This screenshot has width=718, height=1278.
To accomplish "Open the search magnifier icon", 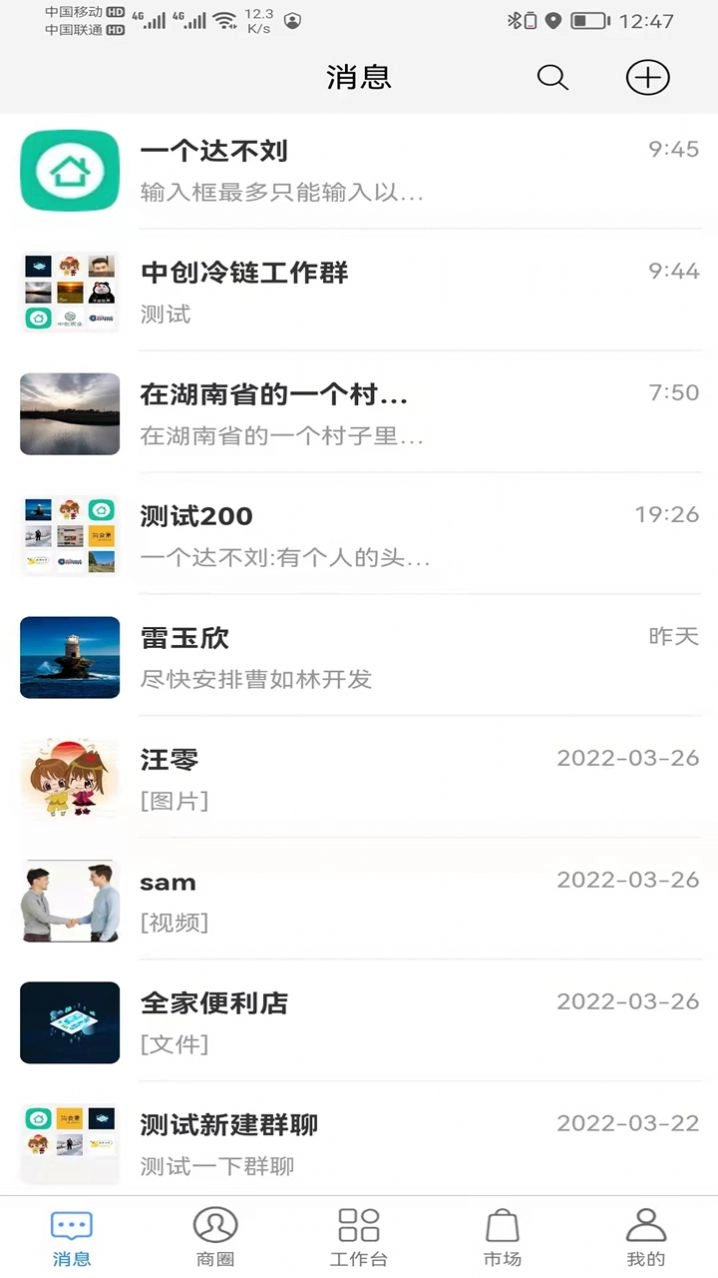I will [552, 77].
